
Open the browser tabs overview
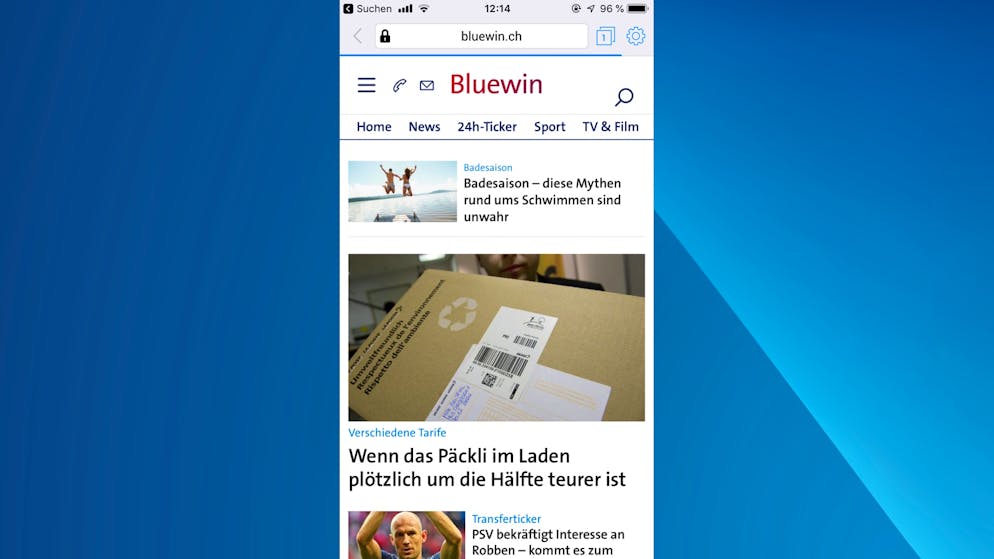coord(604,36)
